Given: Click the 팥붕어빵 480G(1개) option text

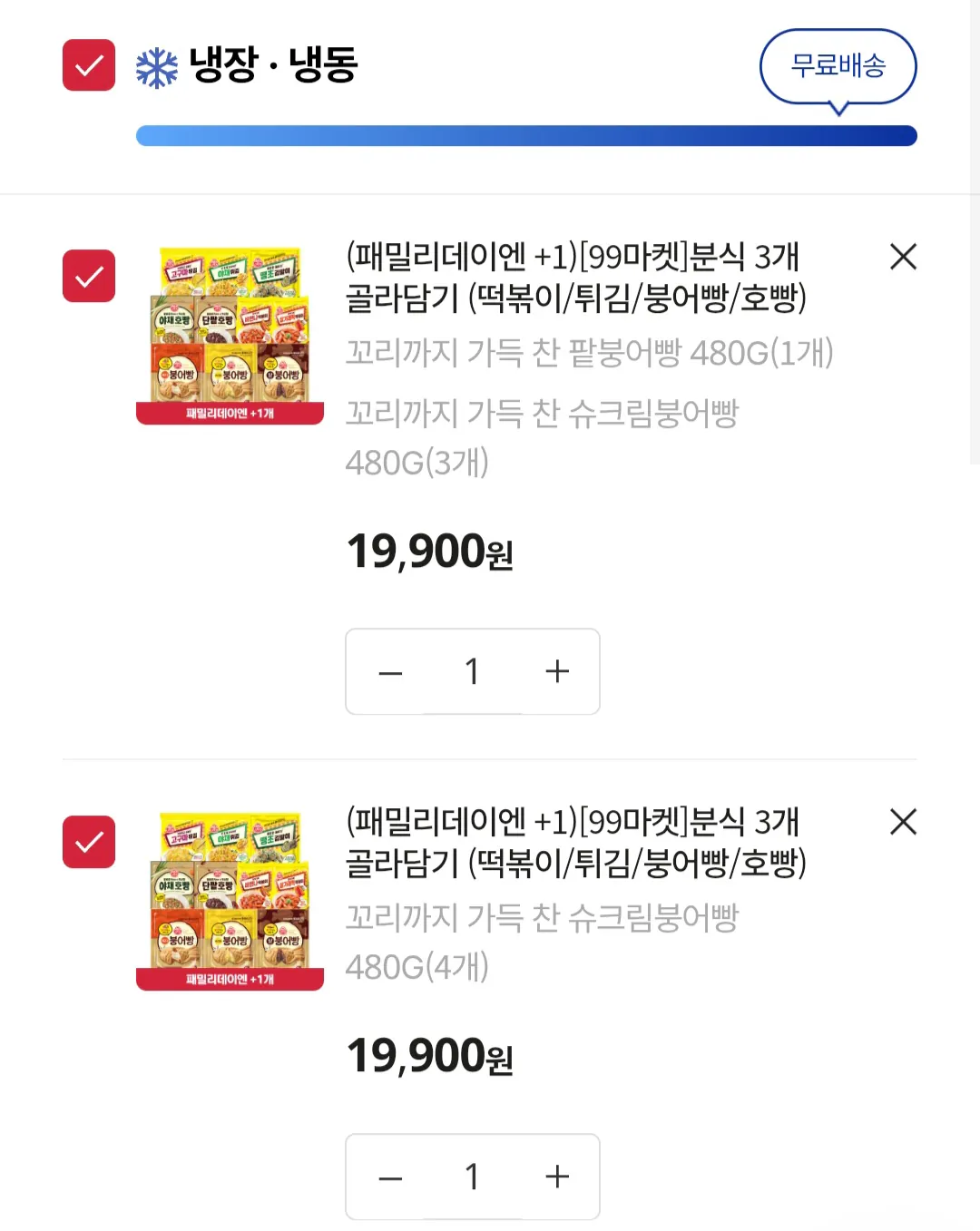Looking at the screenshot, I should [x=590, y=354].
